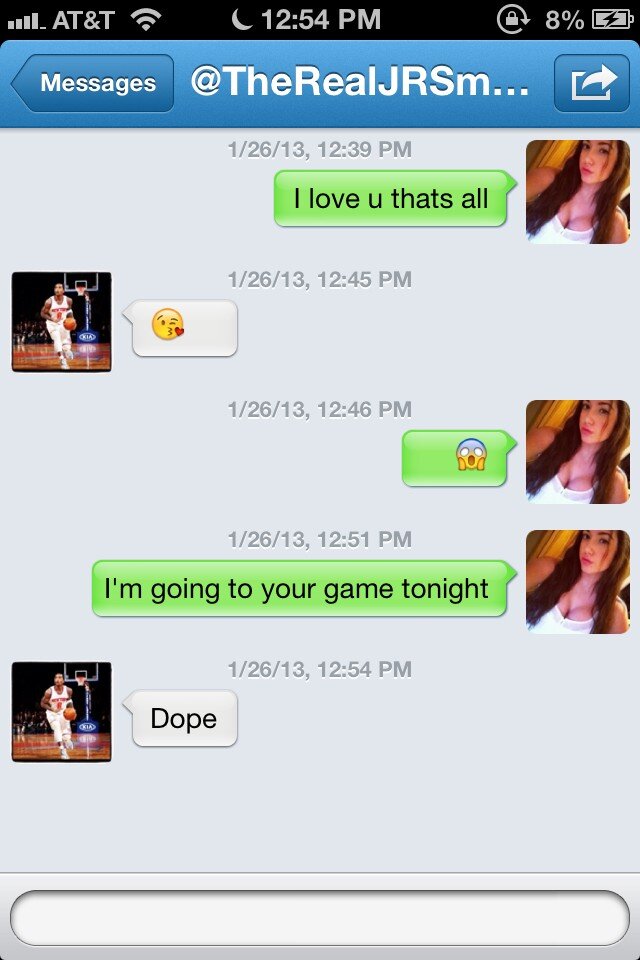
Task: Tap the message text input field
Action: (x=319, y=917)
